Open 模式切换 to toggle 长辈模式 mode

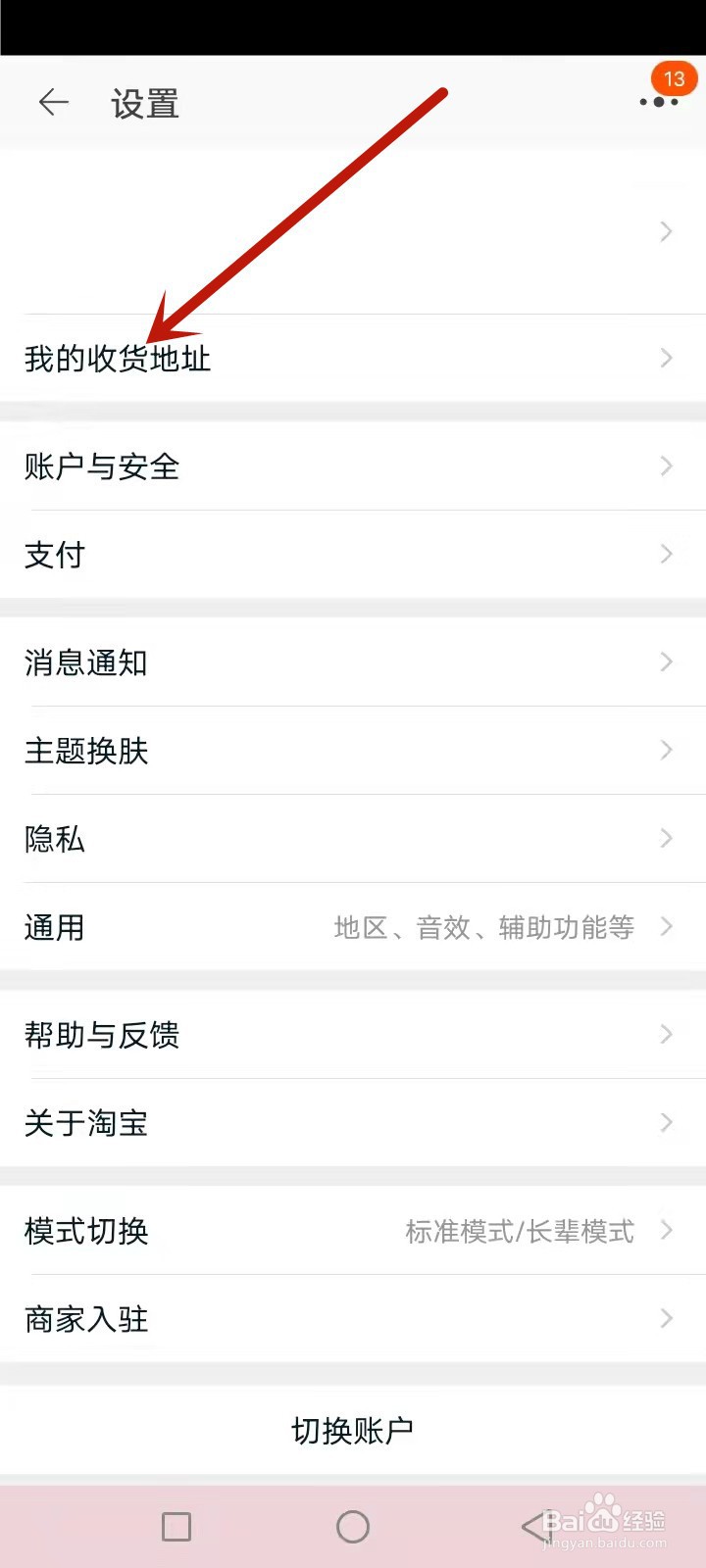[x=85, y=1231]
